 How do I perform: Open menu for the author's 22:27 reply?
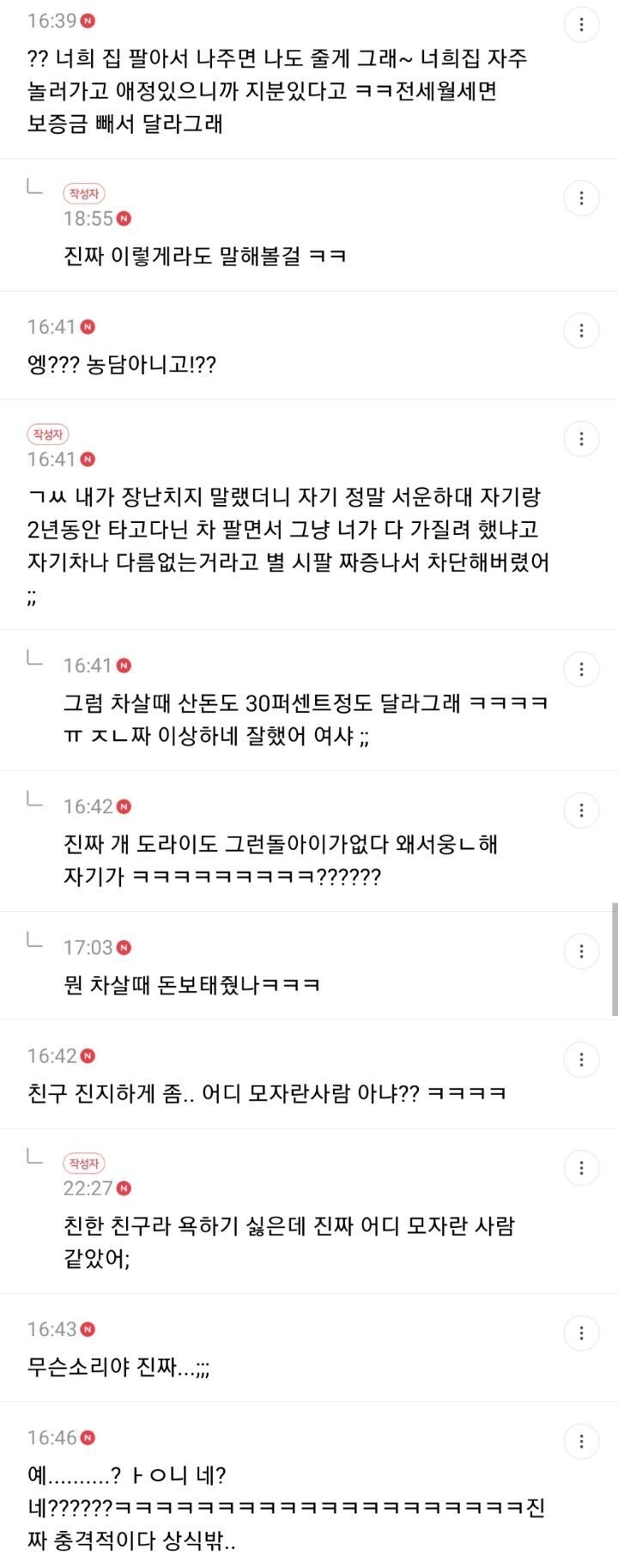coord(581,1168)
